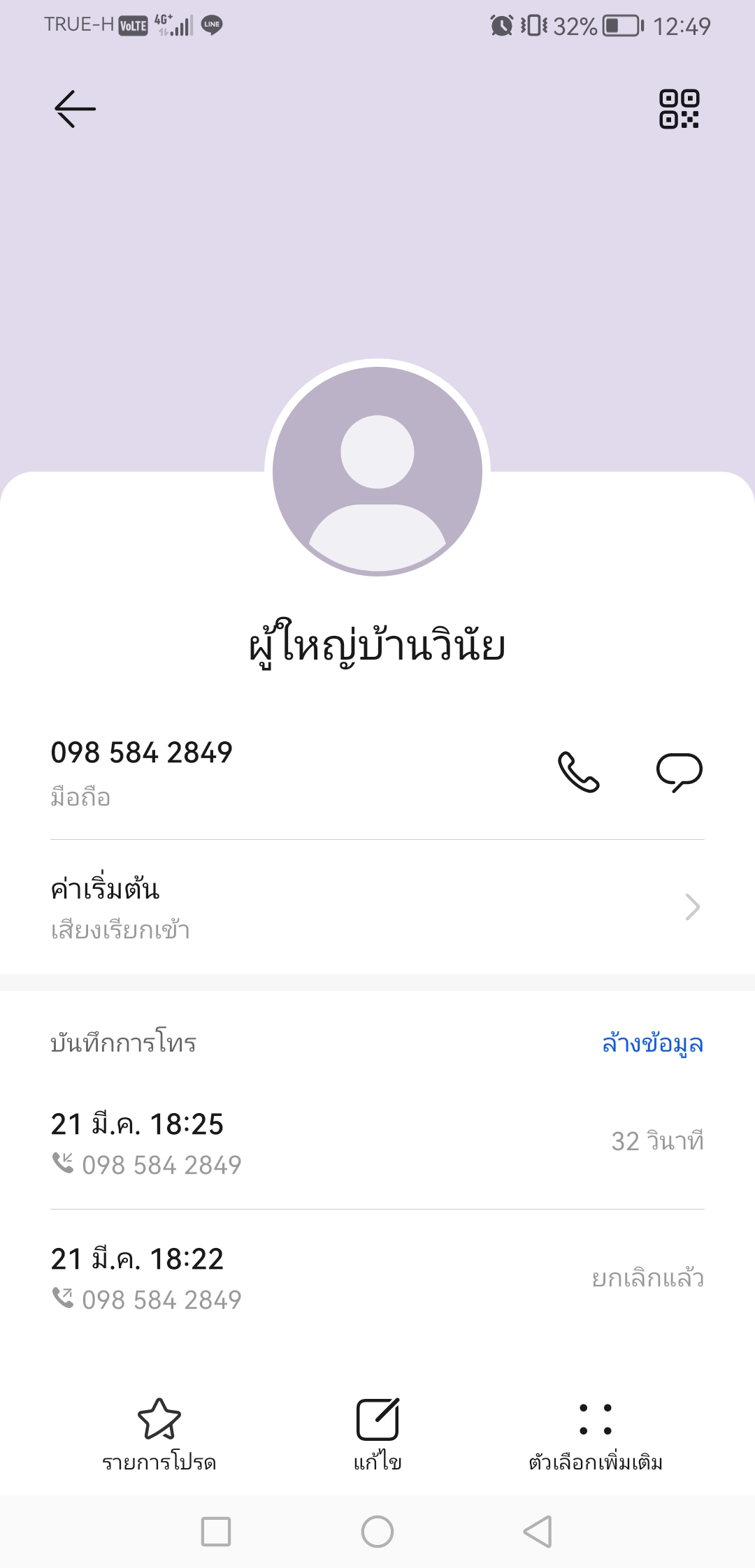Go back from the contact details

[x=75, y=109]
